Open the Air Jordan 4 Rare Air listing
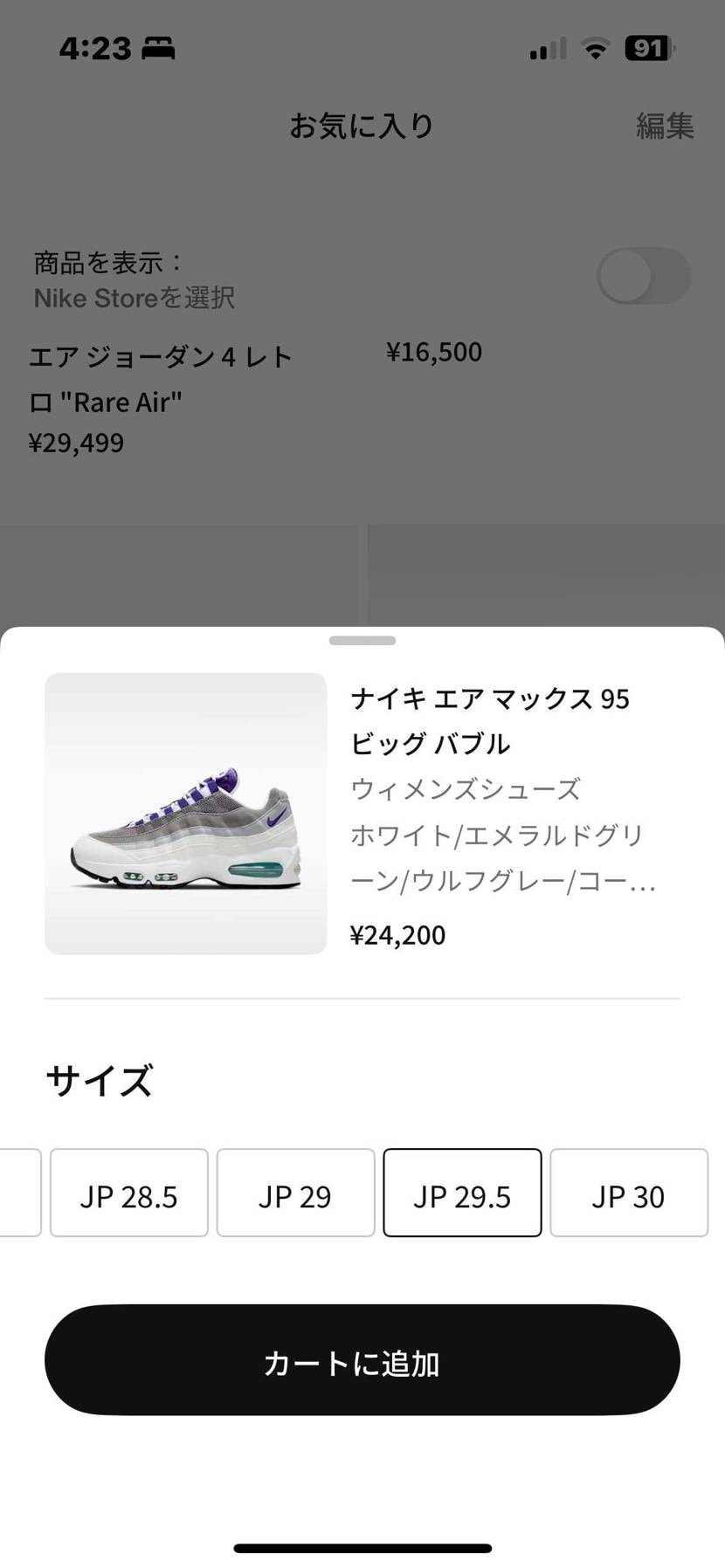Viewport: 725px width, 1568px height. pos(162,379)
